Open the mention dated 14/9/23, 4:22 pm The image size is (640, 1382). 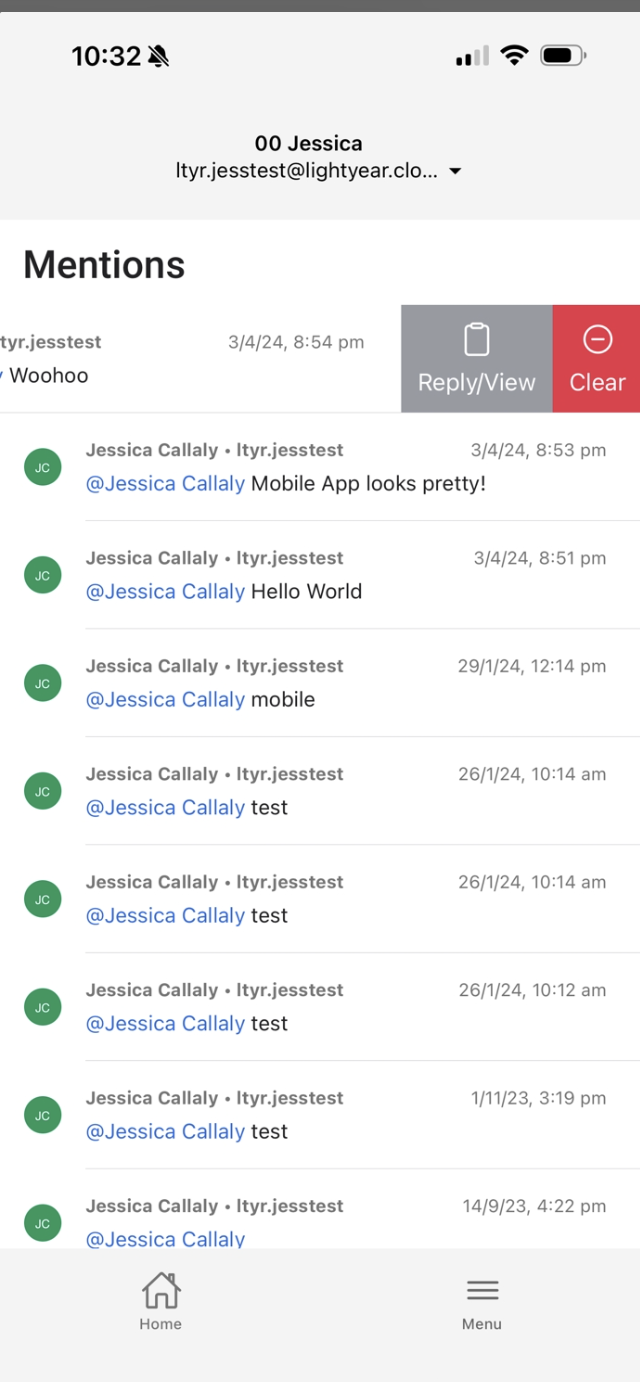pyautogui.click(x=320, y=1209)
